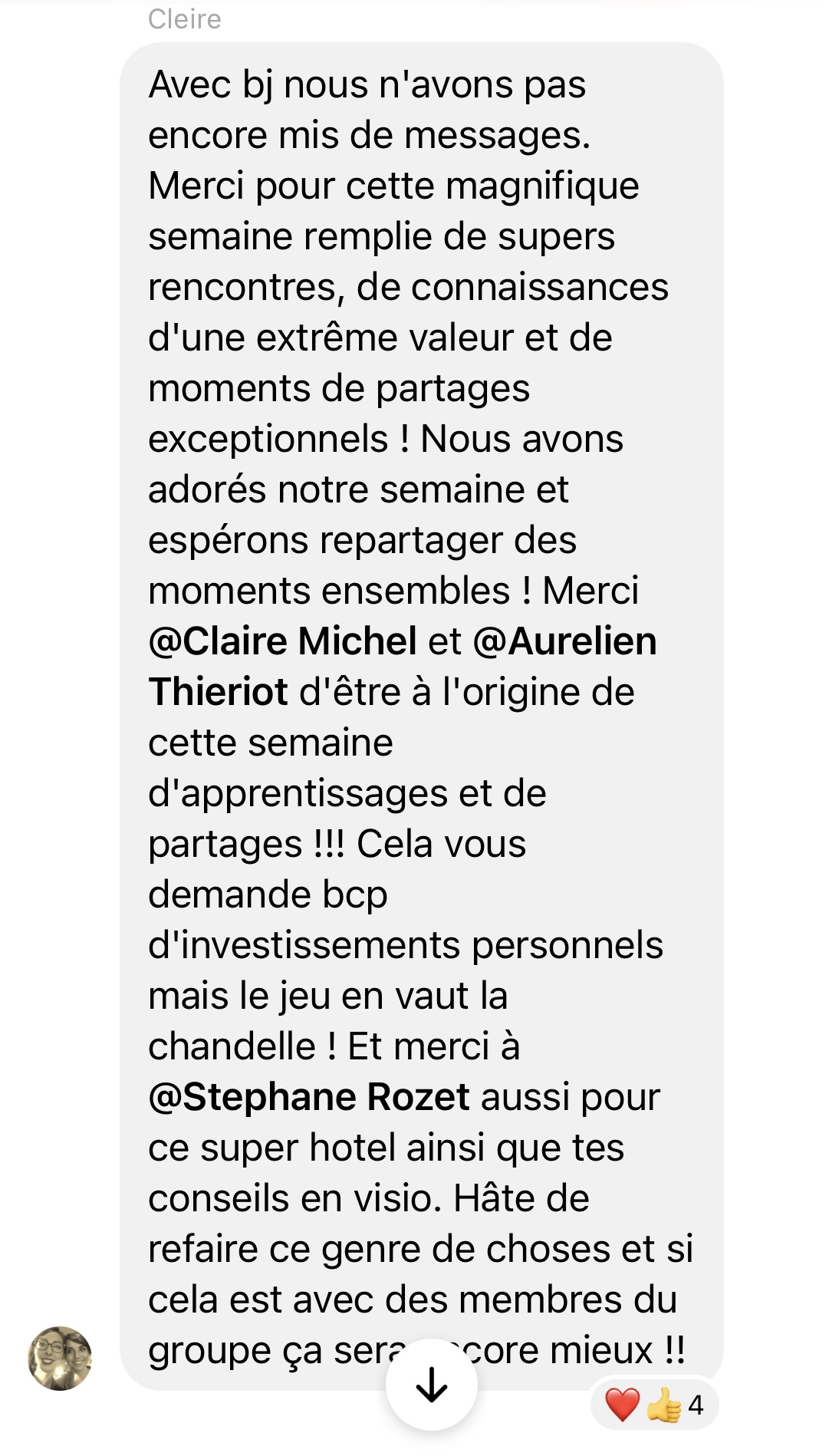Open the @Stephane Rozet mention
Screen dimensions: 829x1456
coord(308,1097)
